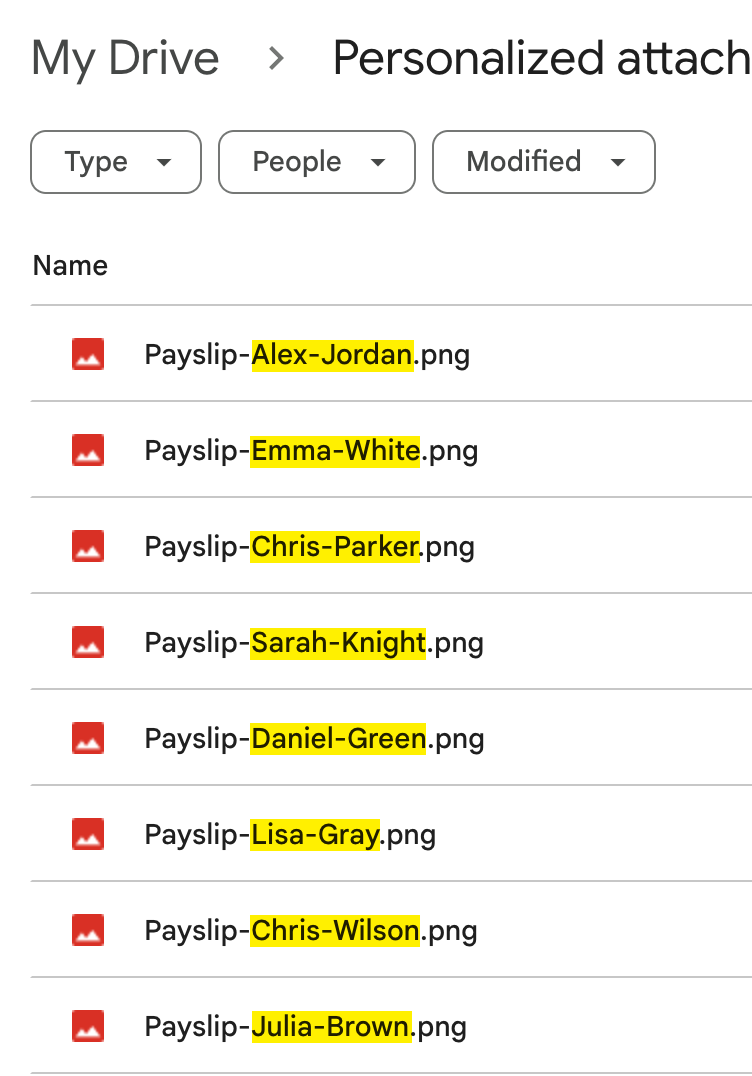Viewport: 752px width, 1076px height.
Task: View the Payslip-Julia-Brown.png file
Action: [x=305, y=1027]
